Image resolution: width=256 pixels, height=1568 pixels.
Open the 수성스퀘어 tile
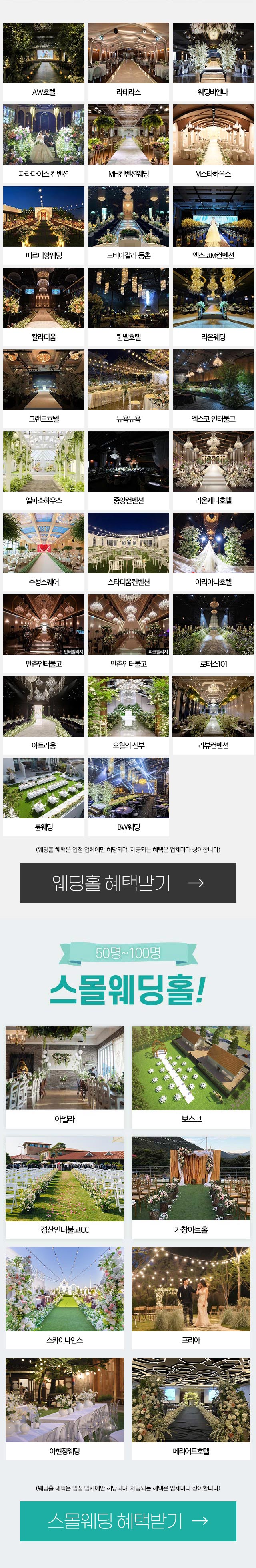[44, 550]
